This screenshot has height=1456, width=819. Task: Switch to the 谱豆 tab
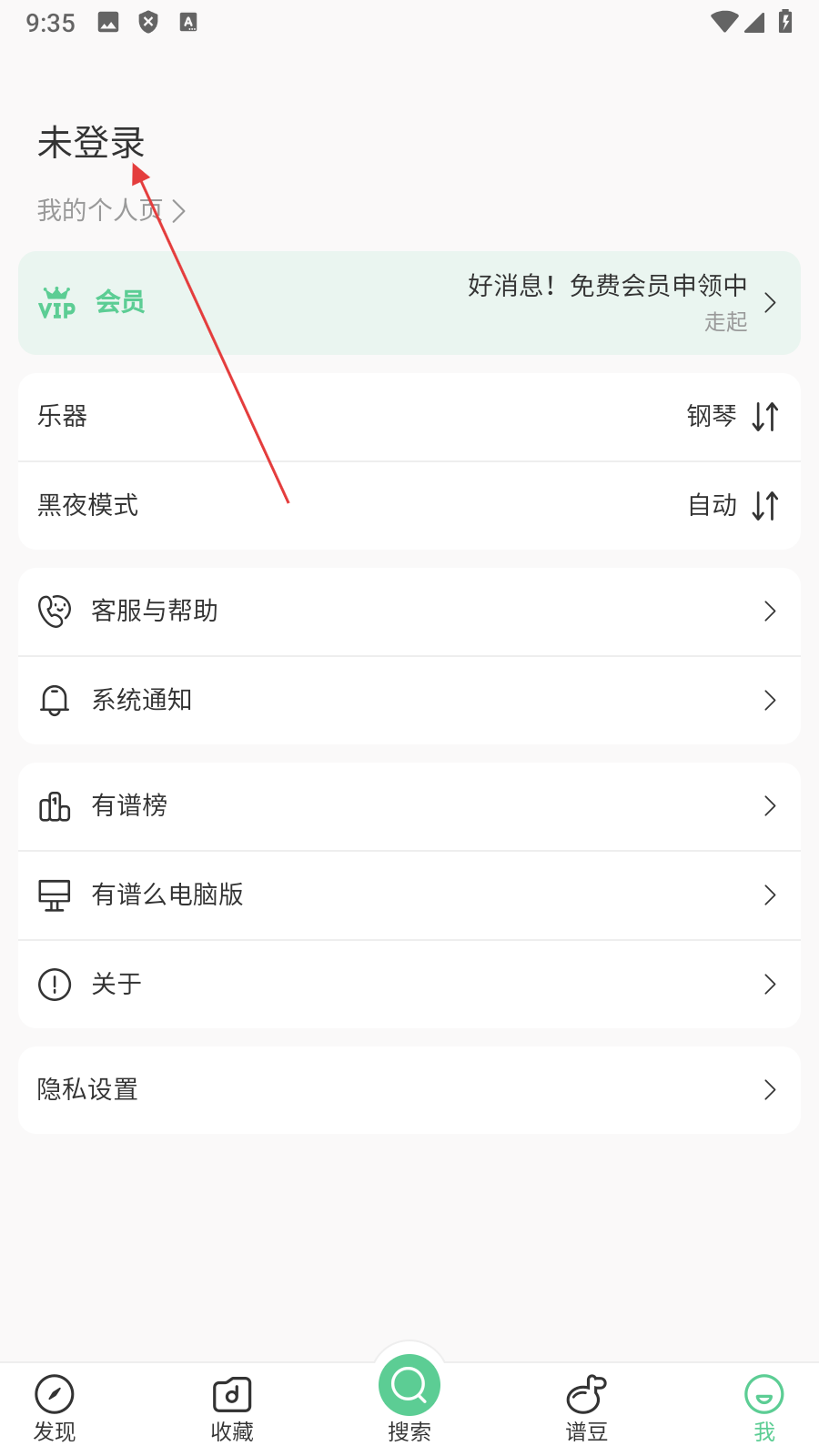[587, 1407]
